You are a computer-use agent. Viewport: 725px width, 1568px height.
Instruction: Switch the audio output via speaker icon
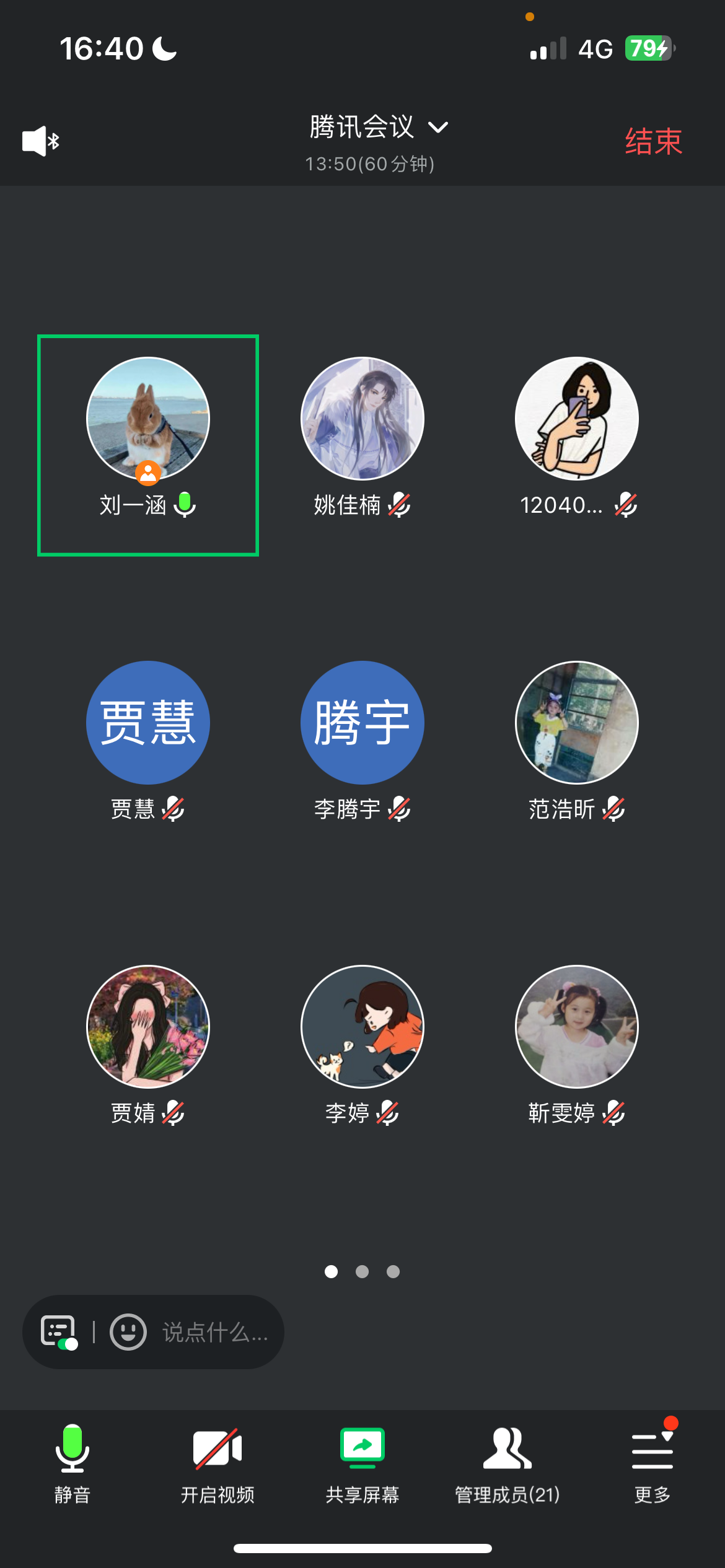tap(40, 141)
